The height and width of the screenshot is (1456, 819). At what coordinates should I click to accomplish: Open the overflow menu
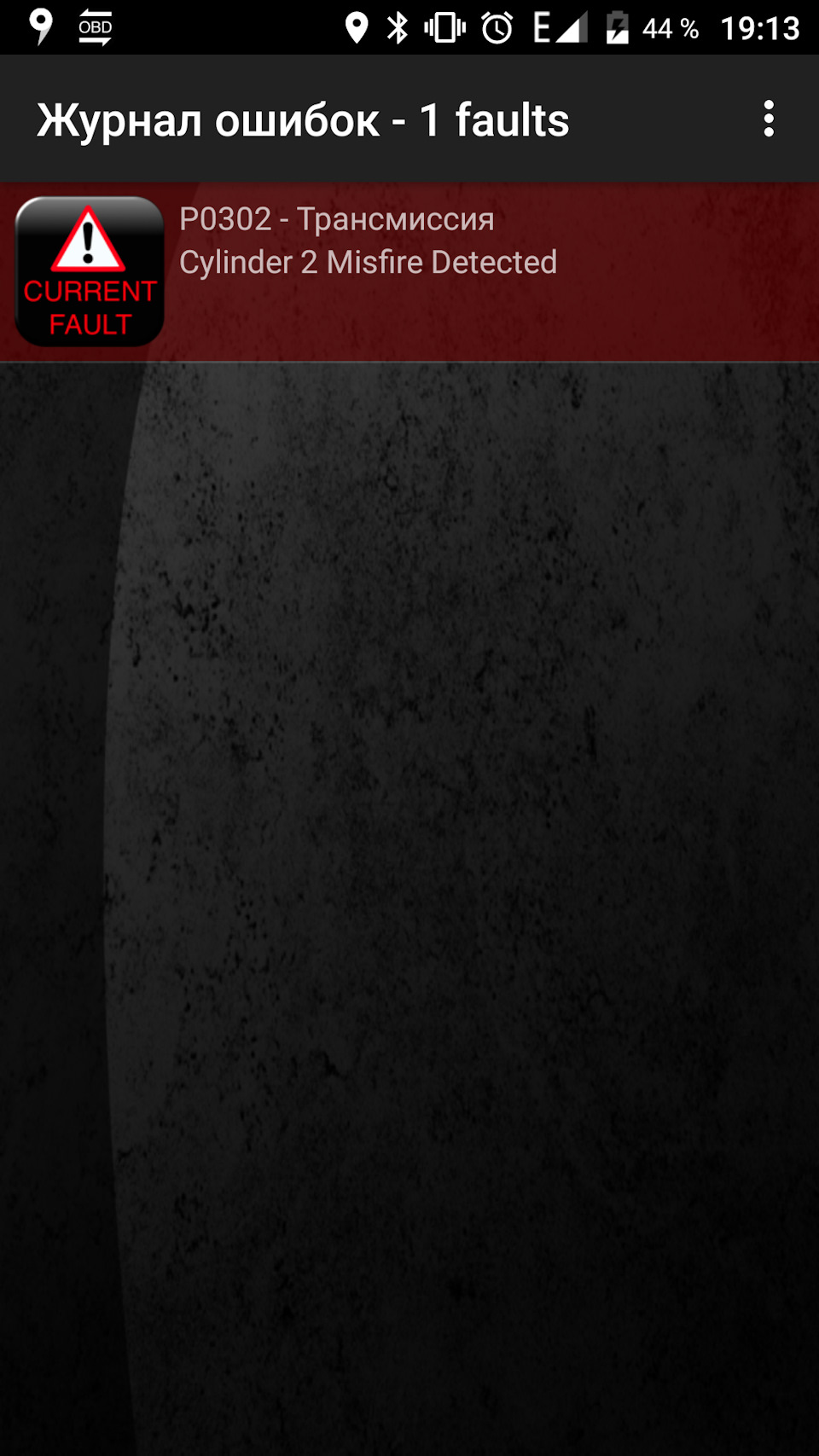pyautogui.click(x=769, y=119)
